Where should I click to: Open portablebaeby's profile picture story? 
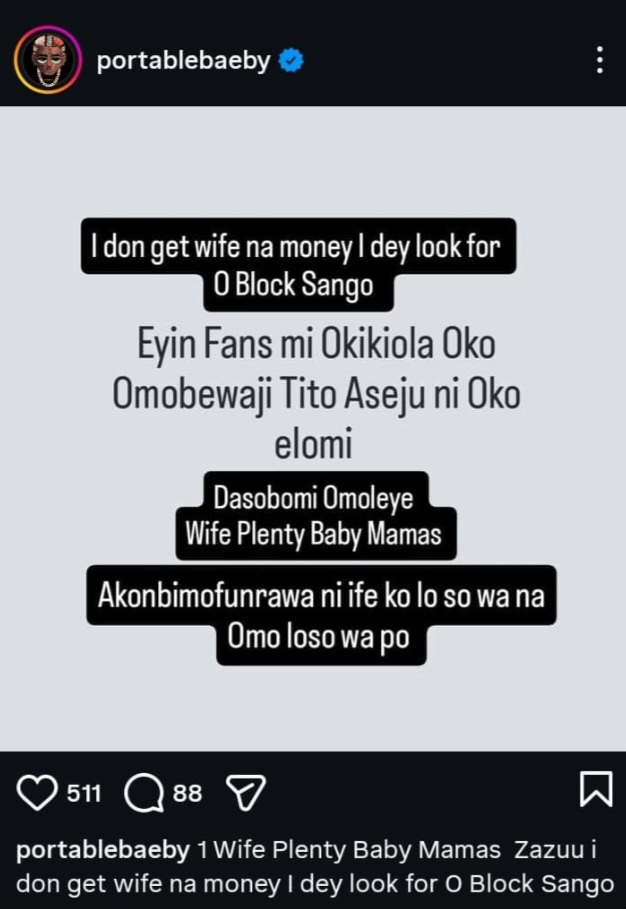(x=47, y=60)
